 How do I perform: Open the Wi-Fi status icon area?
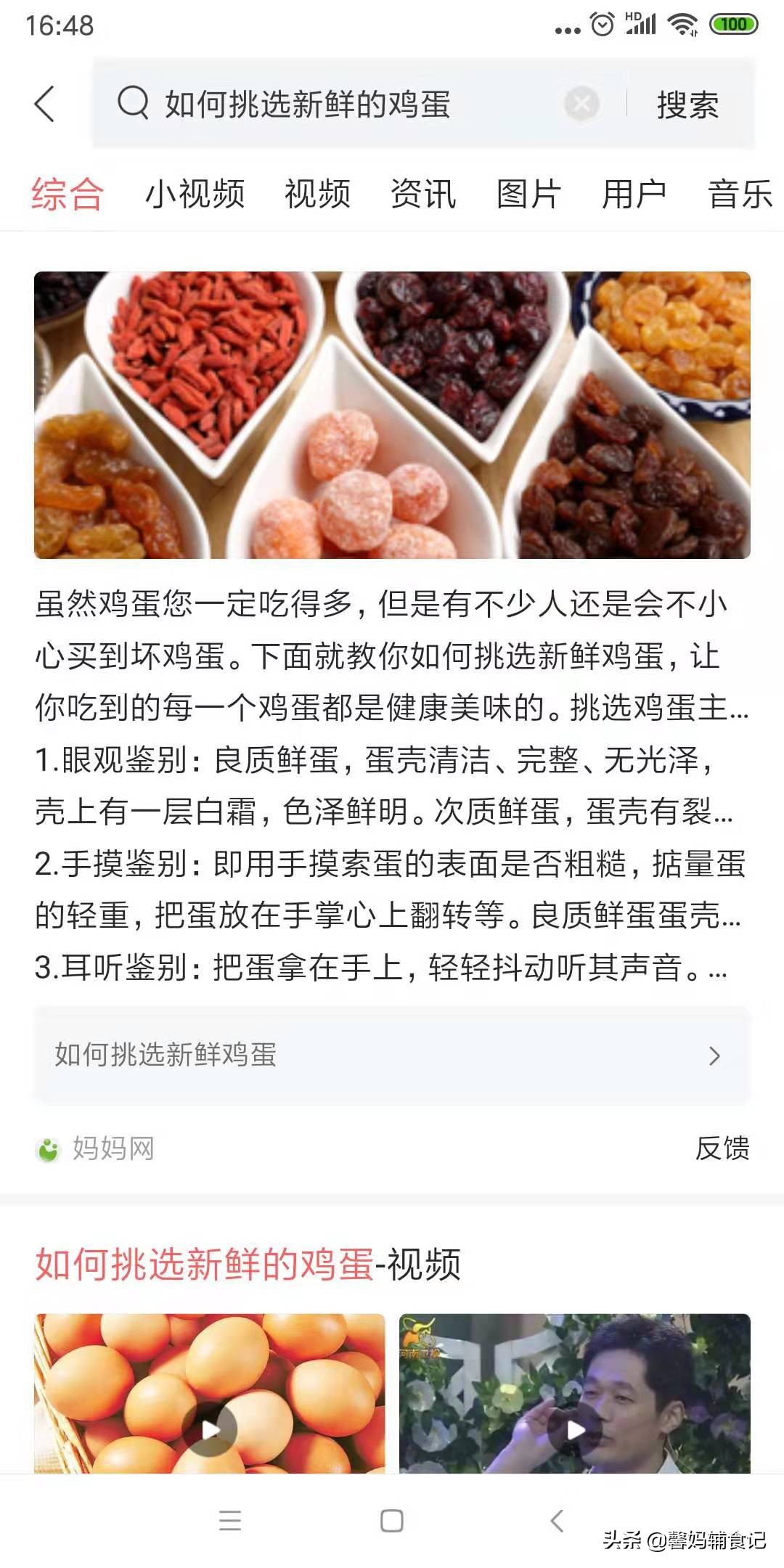(681, 24)
